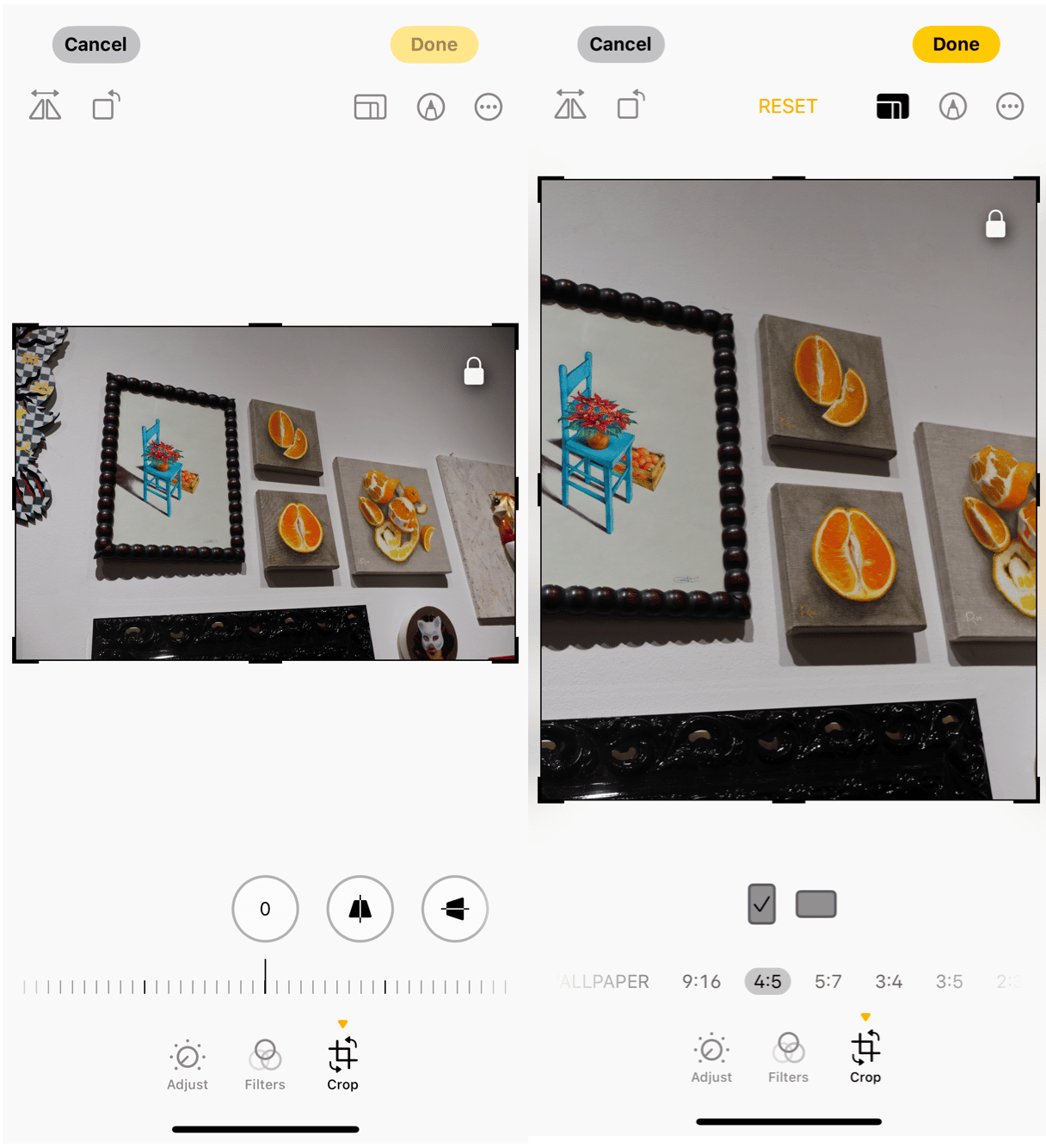This screenshot has width=1046, height=1148.
Task: Choose the 3:4 aspect ratio
Action: [x=889, y=981]
